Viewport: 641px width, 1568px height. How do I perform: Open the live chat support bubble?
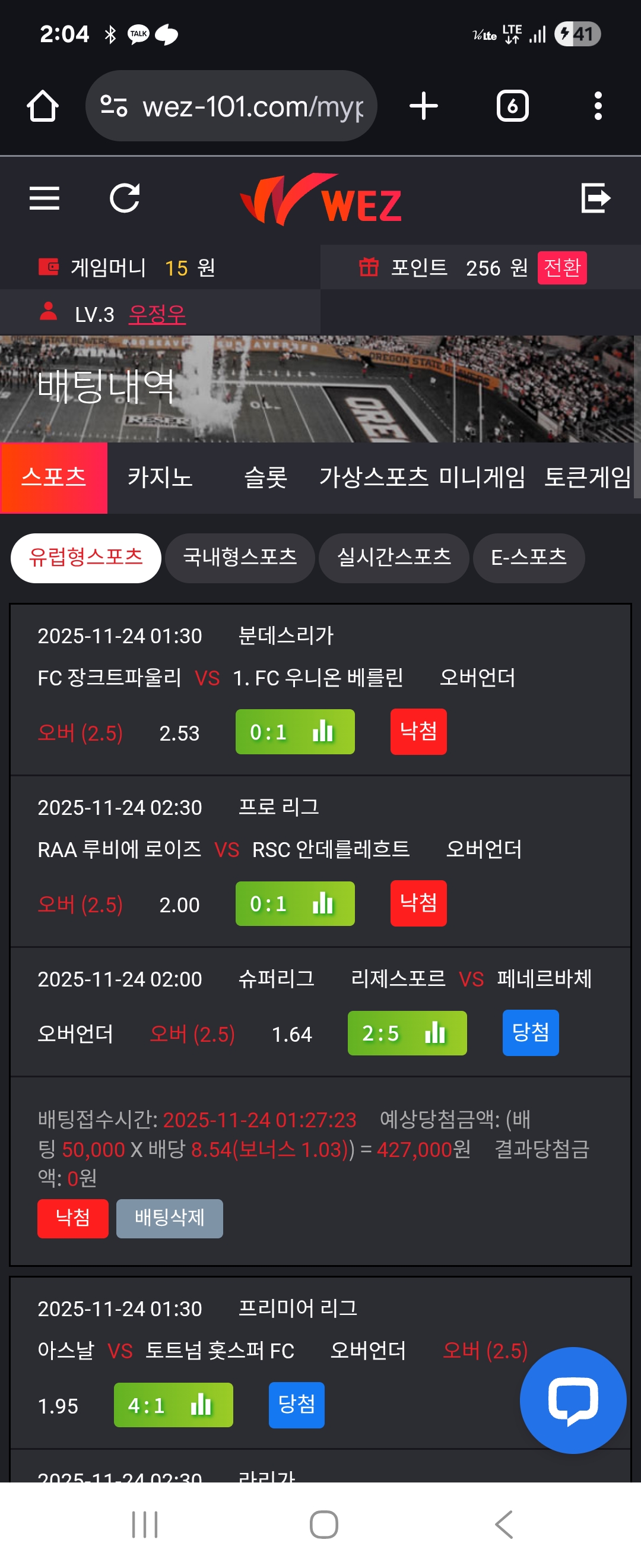572,1400
